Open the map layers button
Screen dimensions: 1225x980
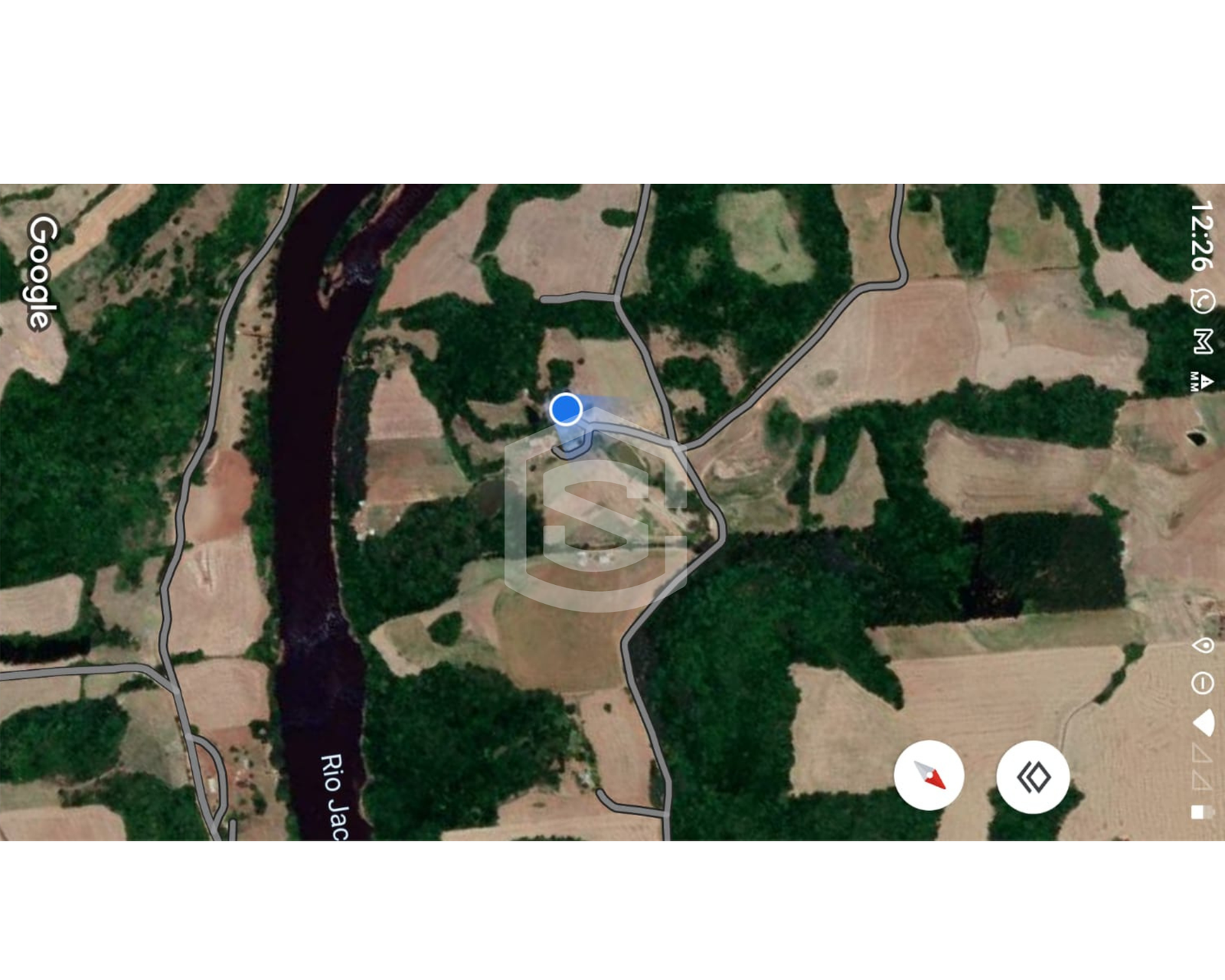pos(1033,777)
